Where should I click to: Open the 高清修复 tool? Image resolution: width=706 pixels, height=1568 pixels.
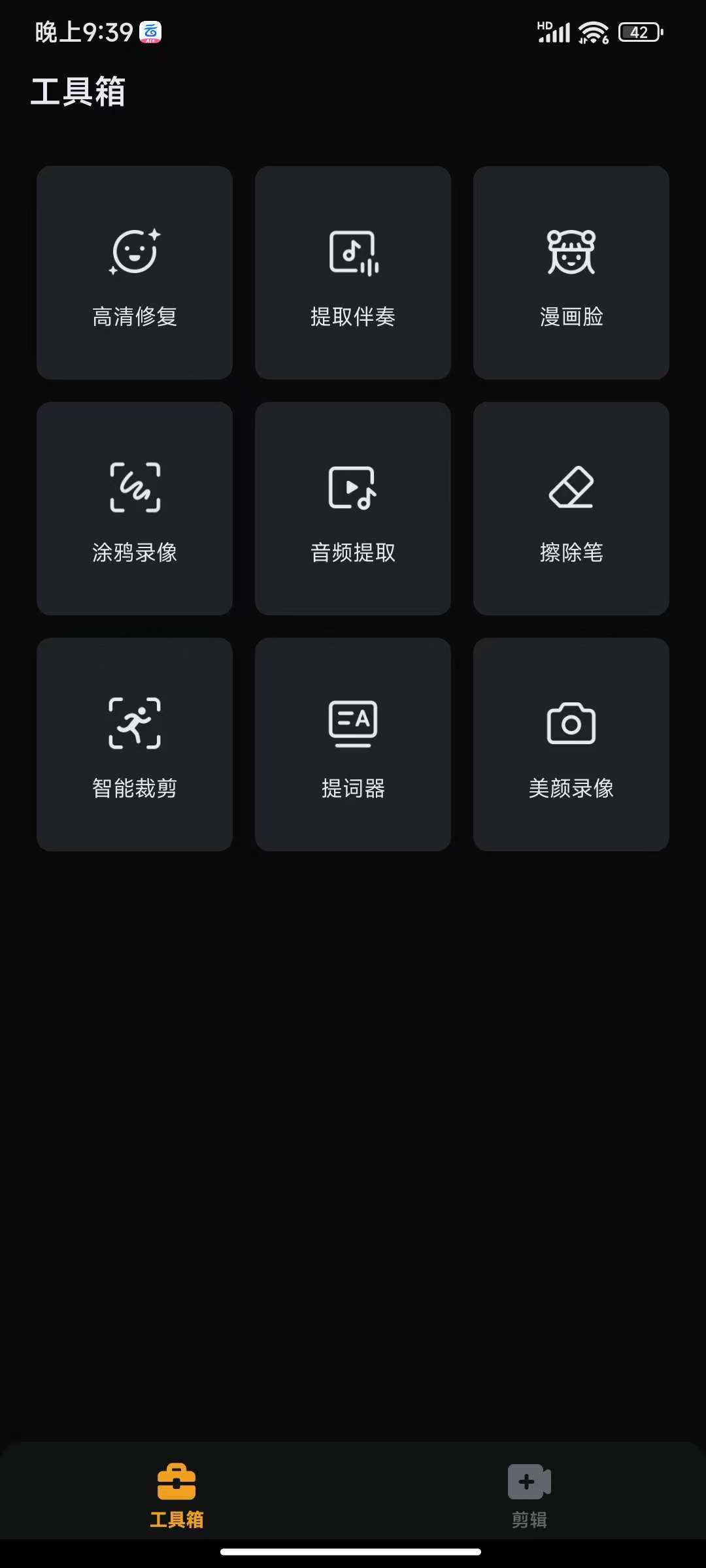[x=135, y=272]
